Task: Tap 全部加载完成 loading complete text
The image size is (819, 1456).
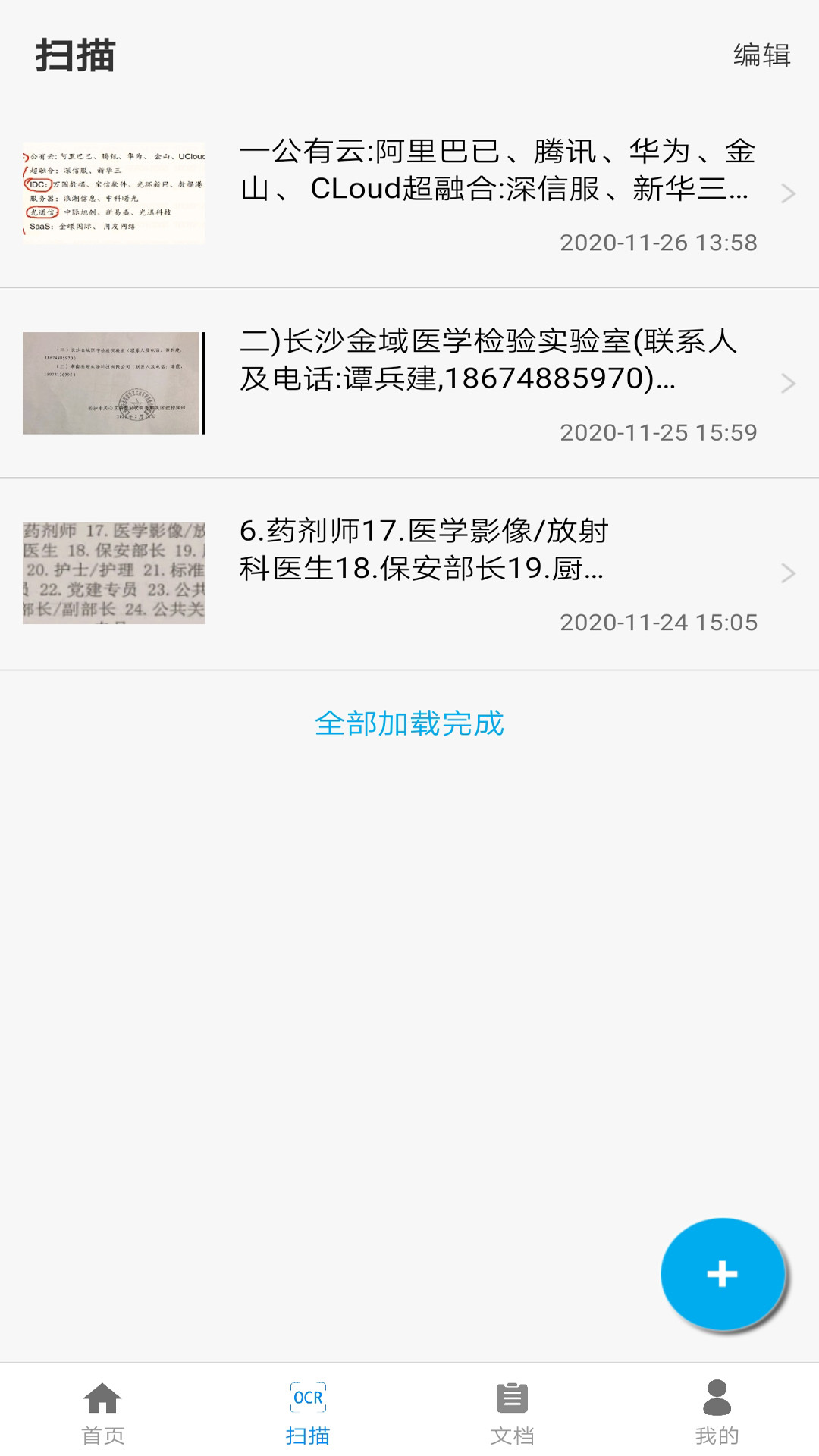Action: tap(409, 726)
